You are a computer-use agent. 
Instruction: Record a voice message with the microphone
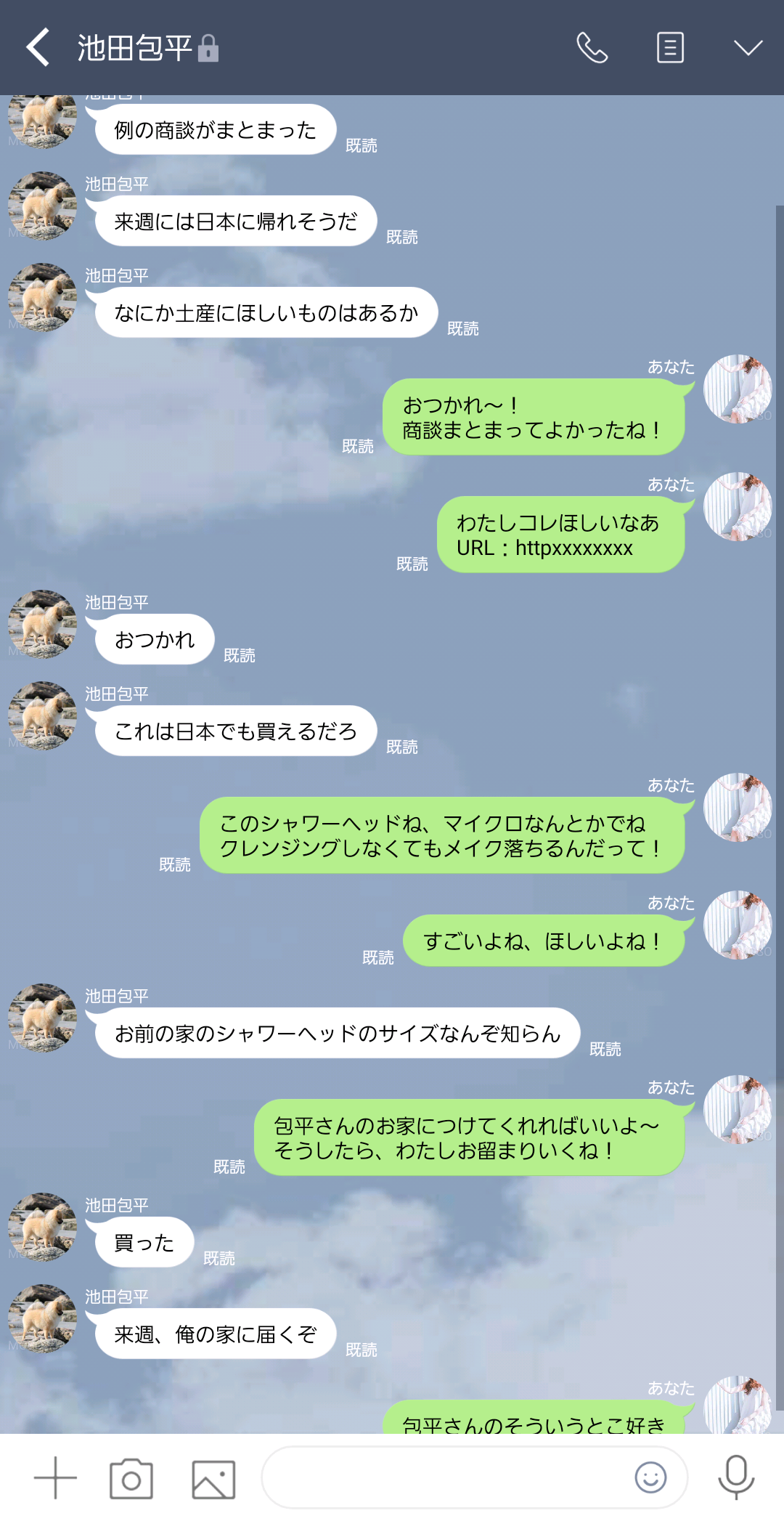pyautogui.click(x=736, y=1477)
